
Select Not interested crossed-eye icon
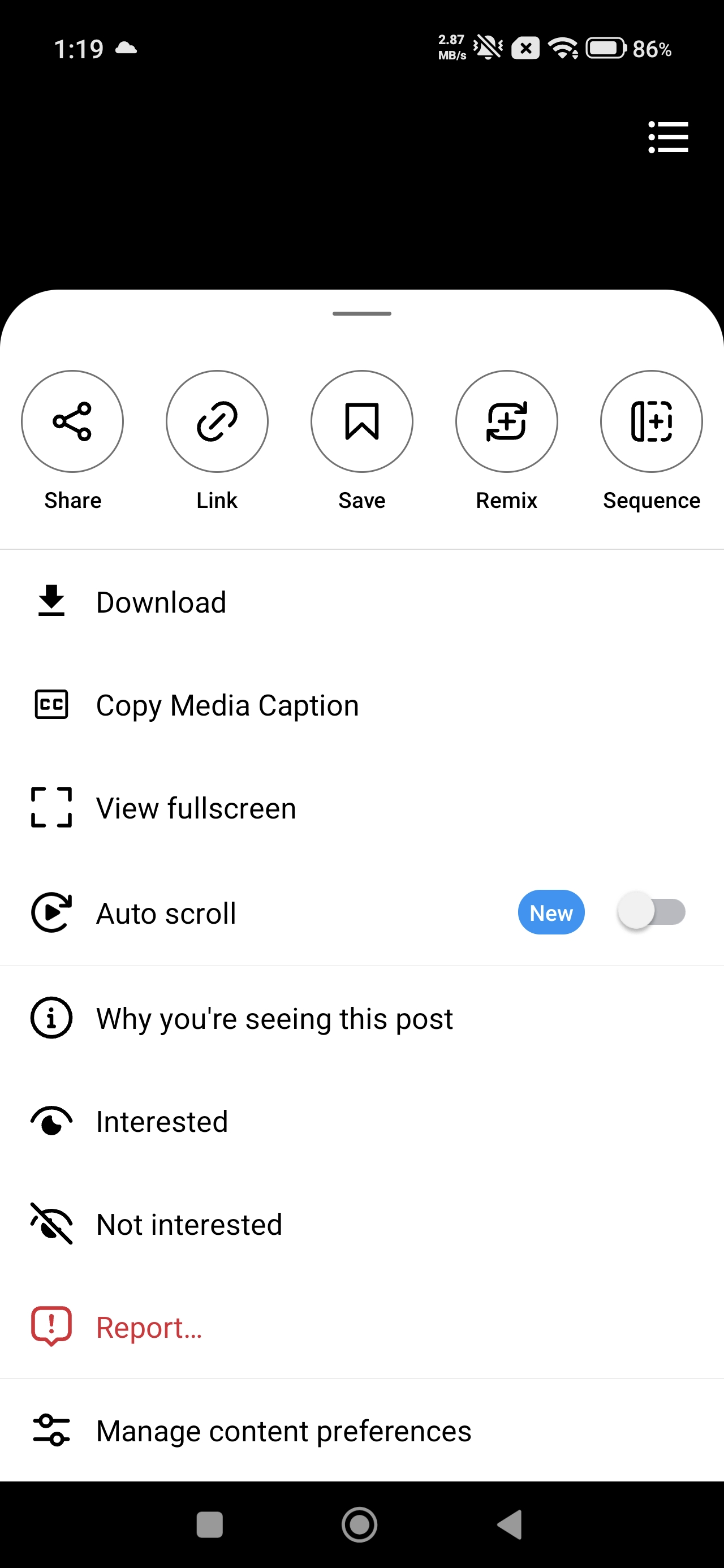[51, 1224]
